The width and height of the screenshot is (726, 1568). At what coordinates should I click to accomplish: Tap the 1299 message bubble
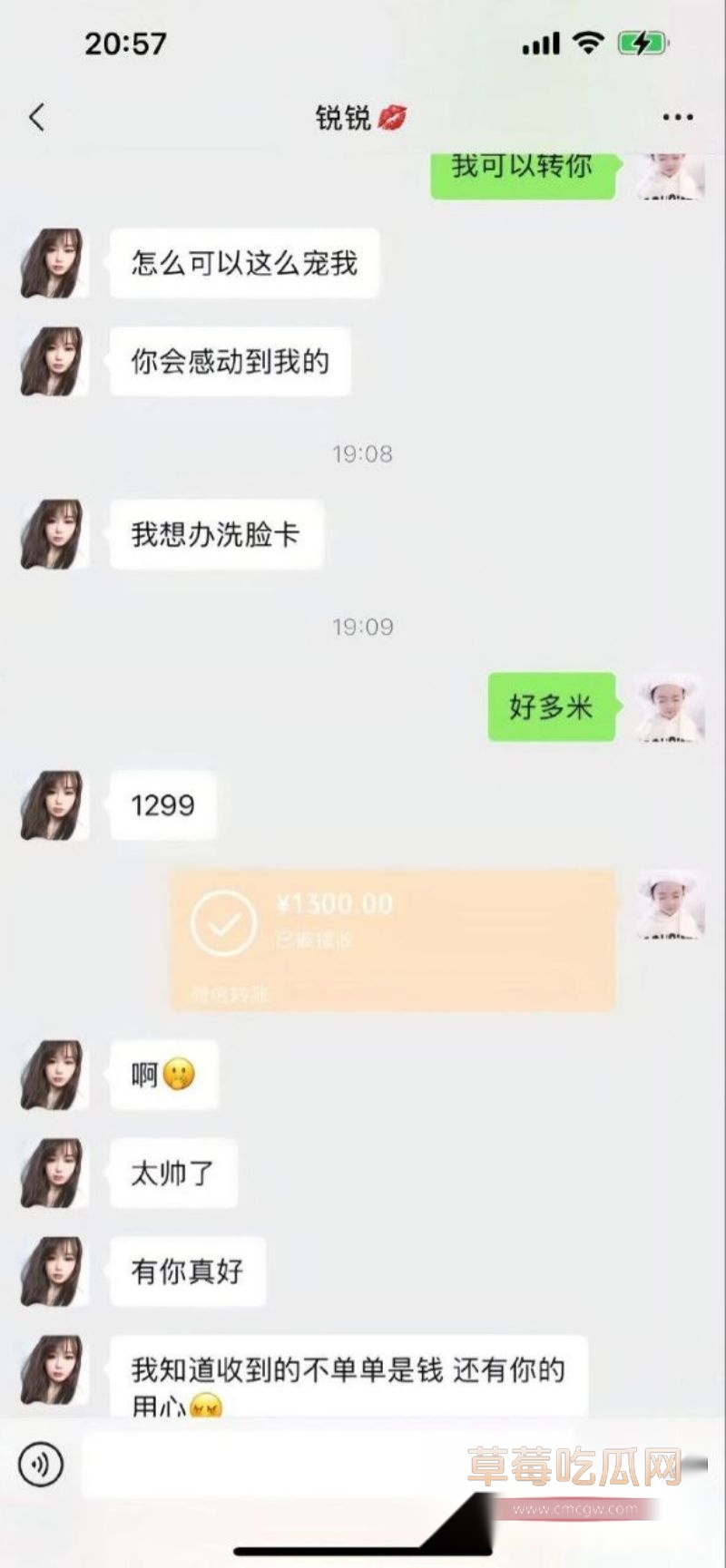point(162,805)
